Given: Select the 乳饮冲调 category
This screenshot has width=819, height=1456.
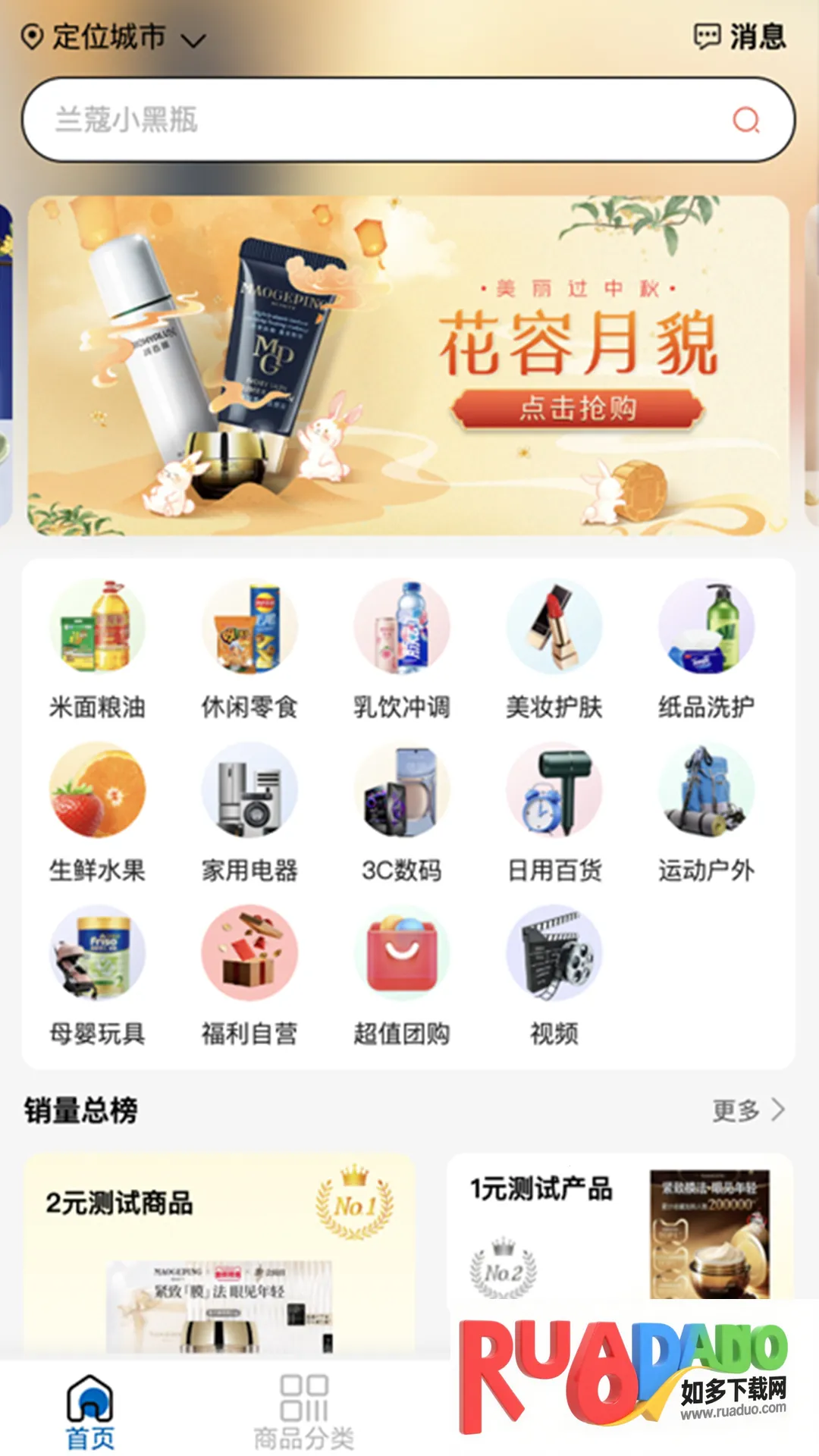Looking at the screenshot, I should 402,649.
